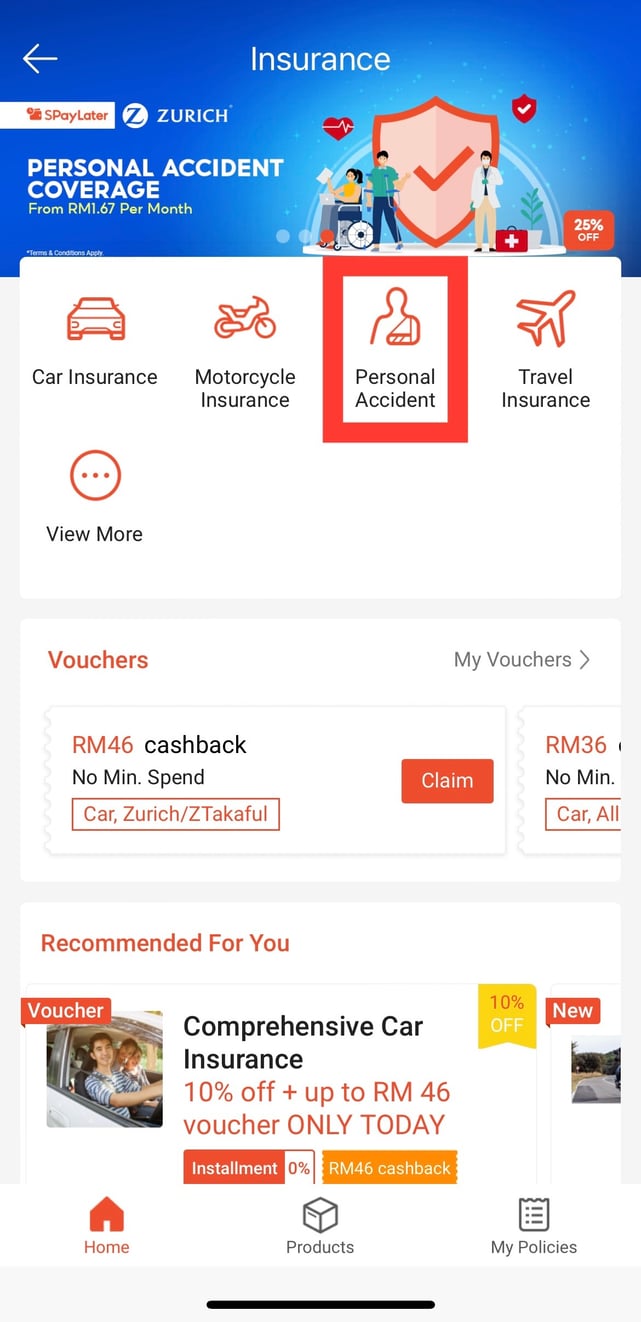641x1322 pixels.
Task: Select Motorcycle Insurance
Action: (245, 346)
